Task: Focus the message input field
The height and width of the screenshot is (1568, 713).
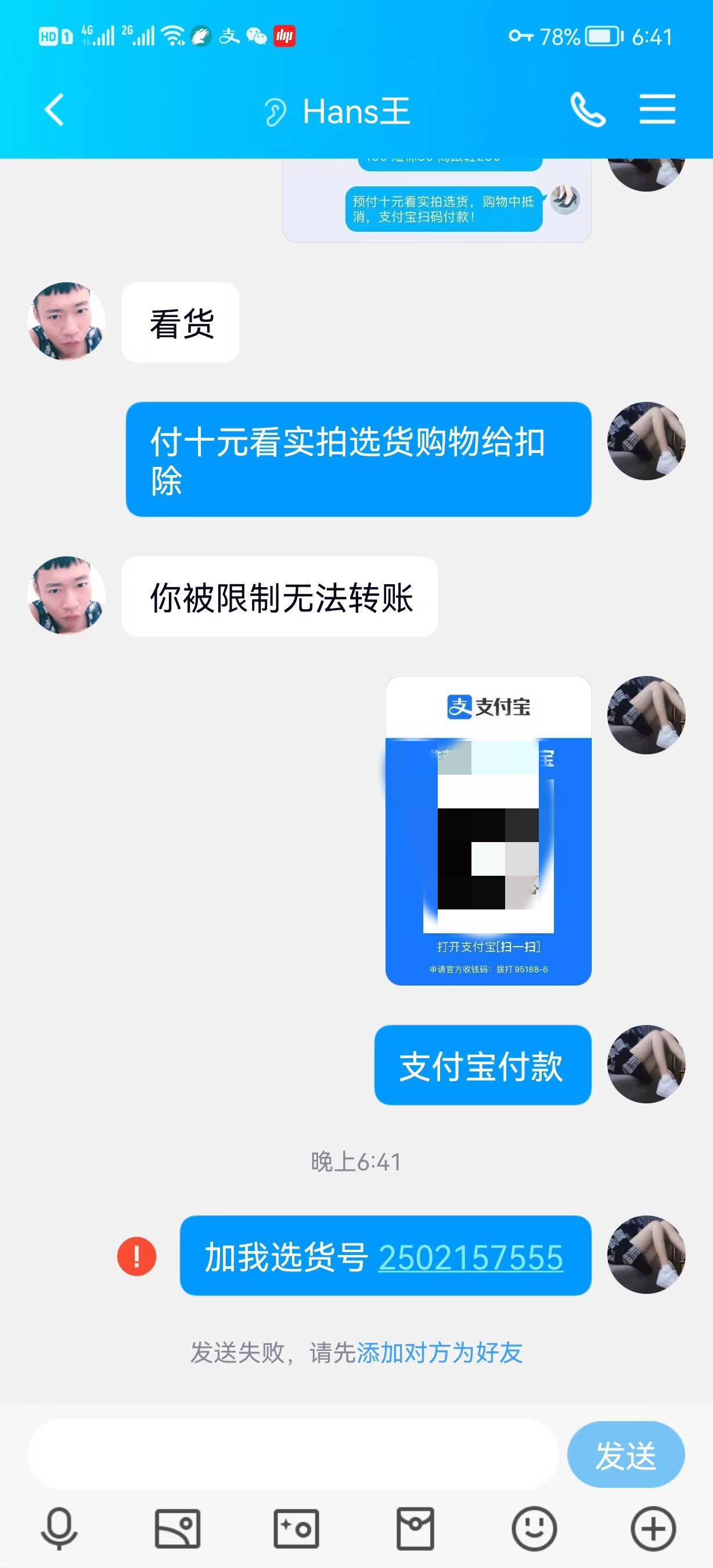Action: click(x=292, y=1454)
